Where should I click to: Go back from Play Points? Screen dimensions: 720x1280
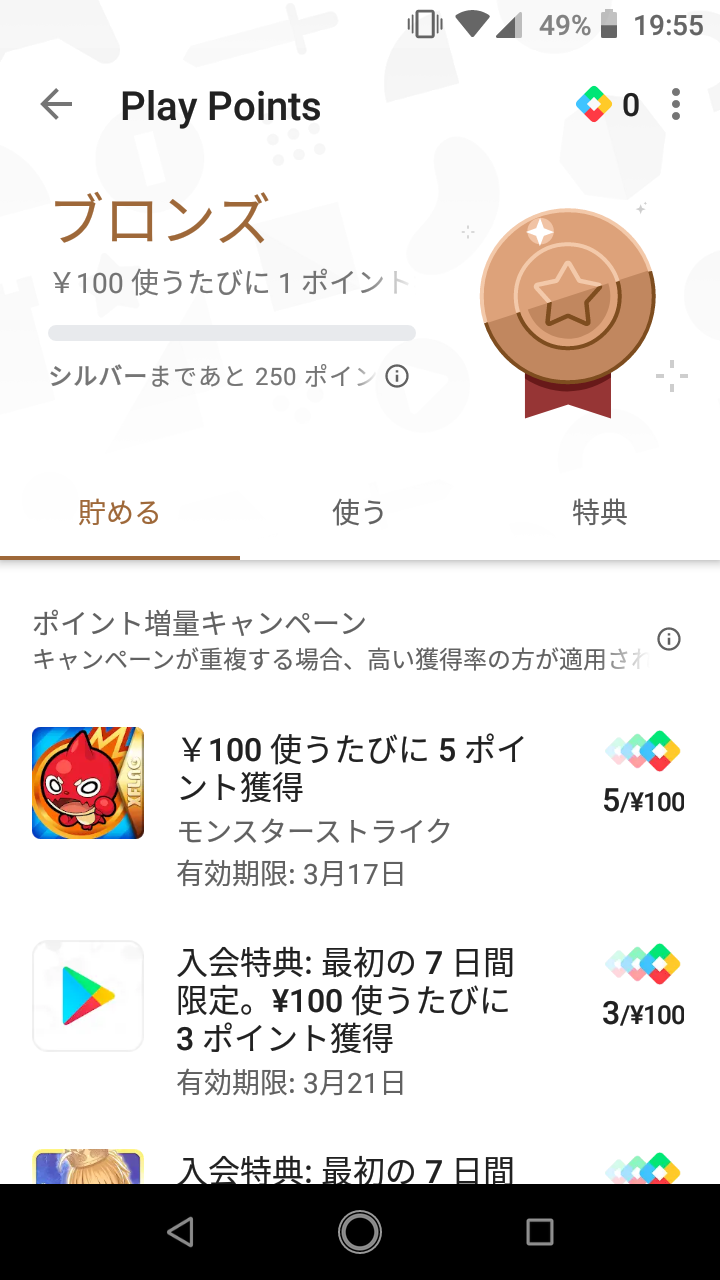click(x=56, y=105)
